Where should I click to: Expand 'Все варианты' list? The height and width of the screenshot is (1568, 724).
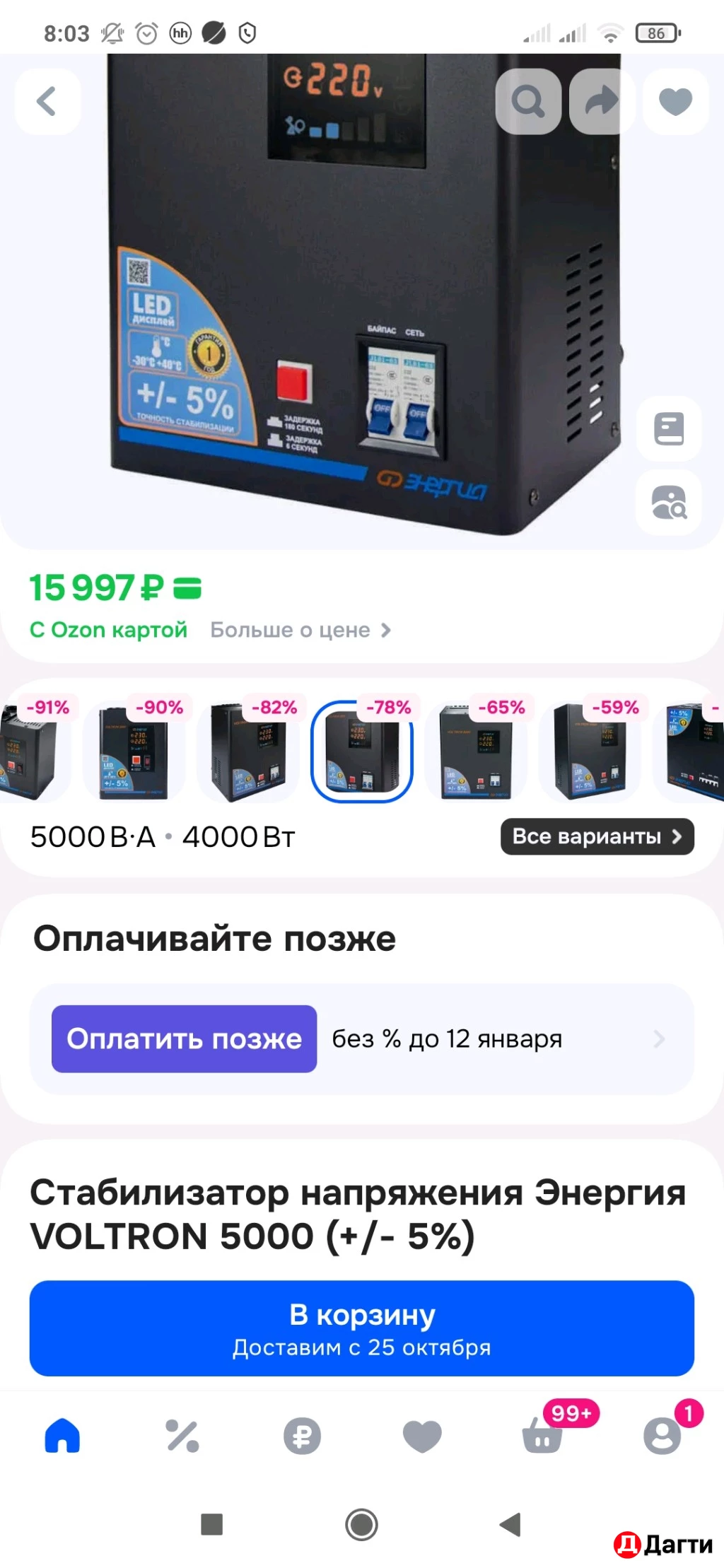tap(596, 836)
